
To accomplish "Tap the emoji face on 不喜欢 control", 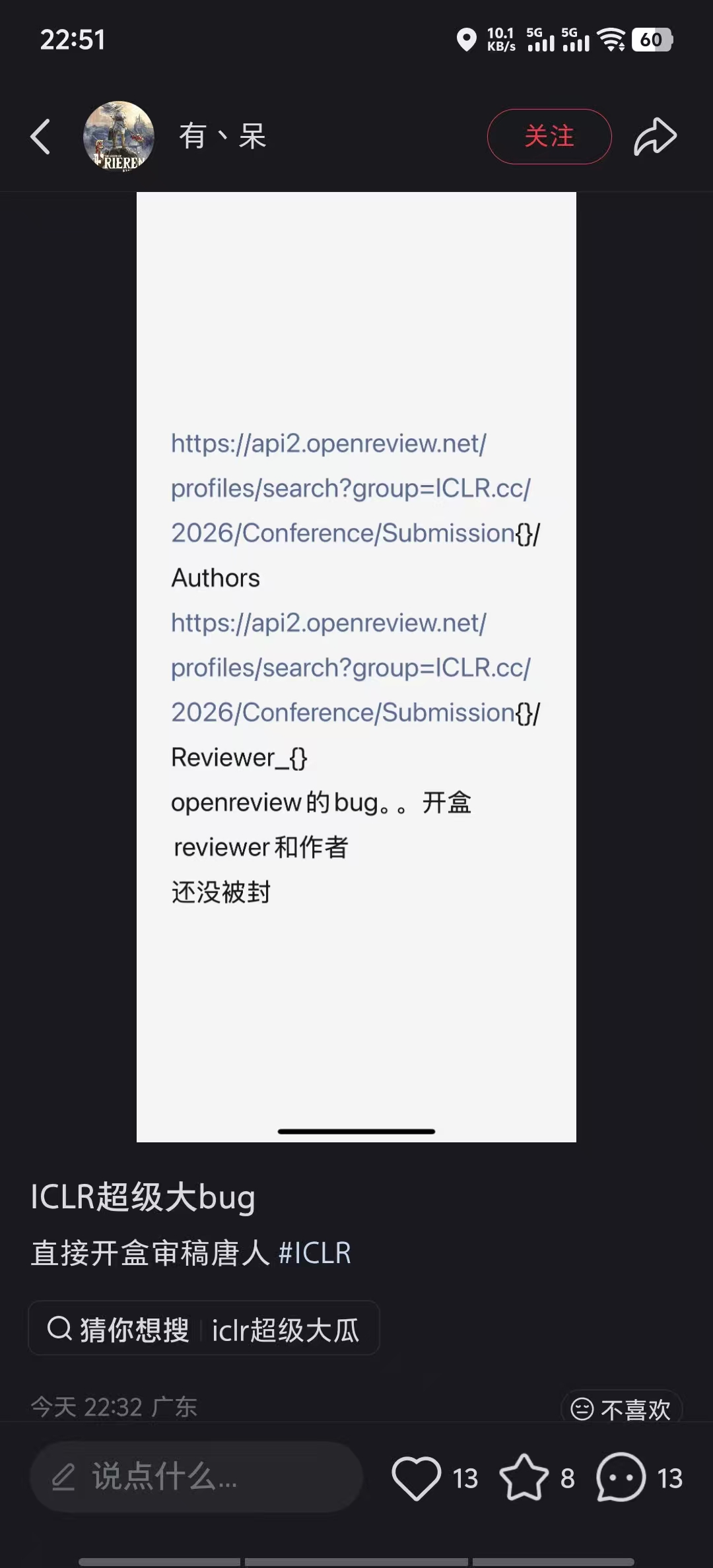I will [584, 1406].
